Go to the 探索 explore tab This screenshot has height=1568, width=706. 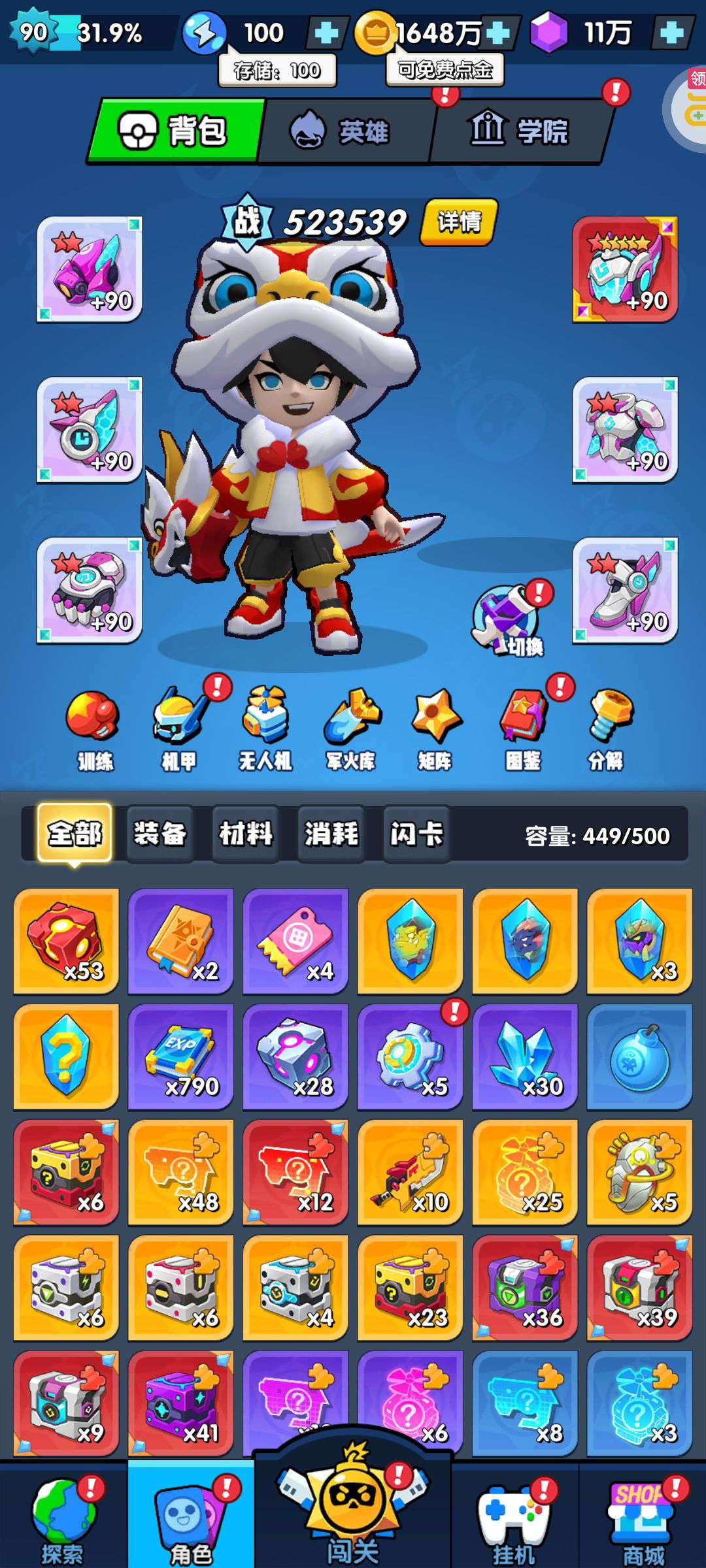click(63, 1516)
